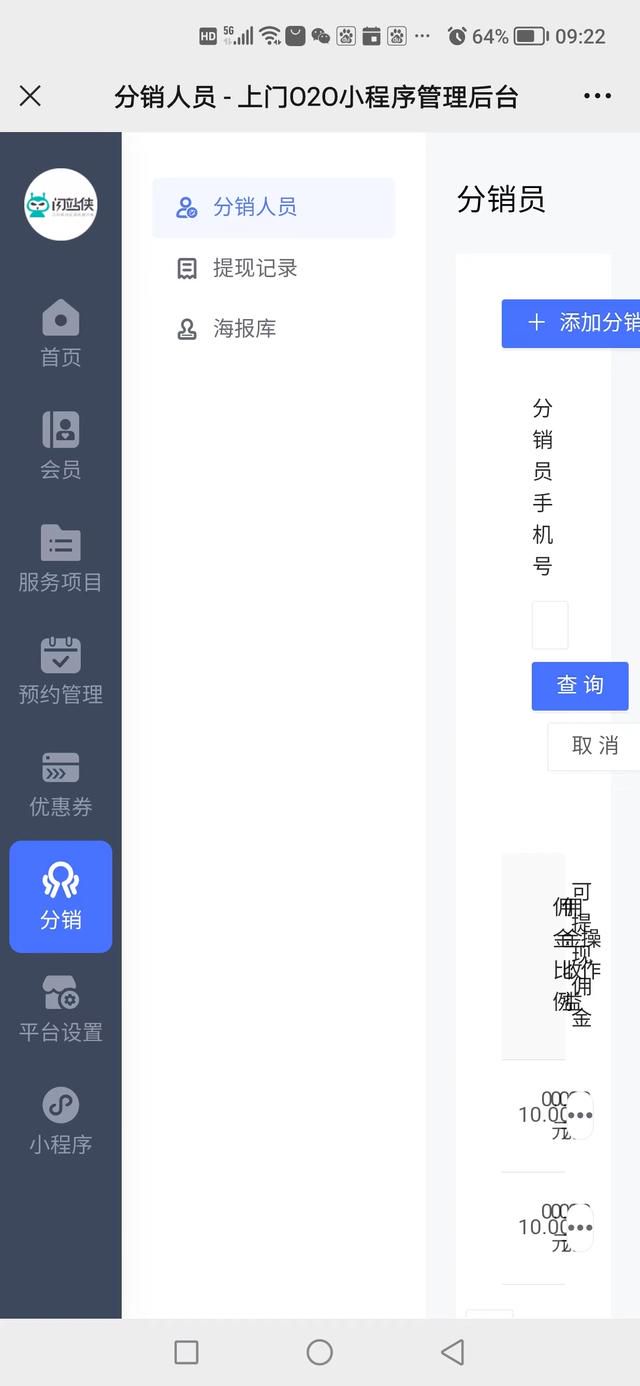The image size is (640, 1386).
Task: Tap 取消 to clear the query
Action: (x=594, y=746)
